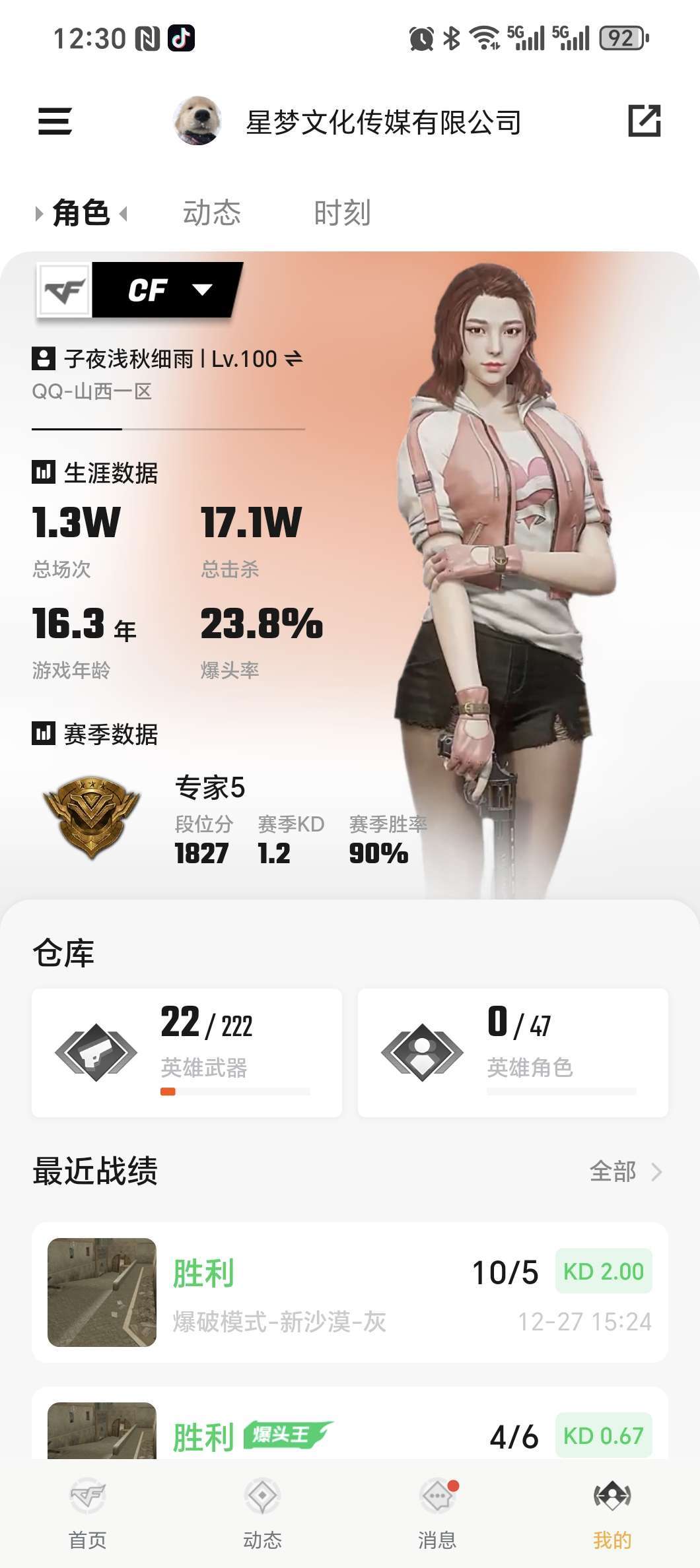Screen dimensions: 700x1568
Task: Open the 动态 bottom navigation tab
Action: (x=262, y=1511)
